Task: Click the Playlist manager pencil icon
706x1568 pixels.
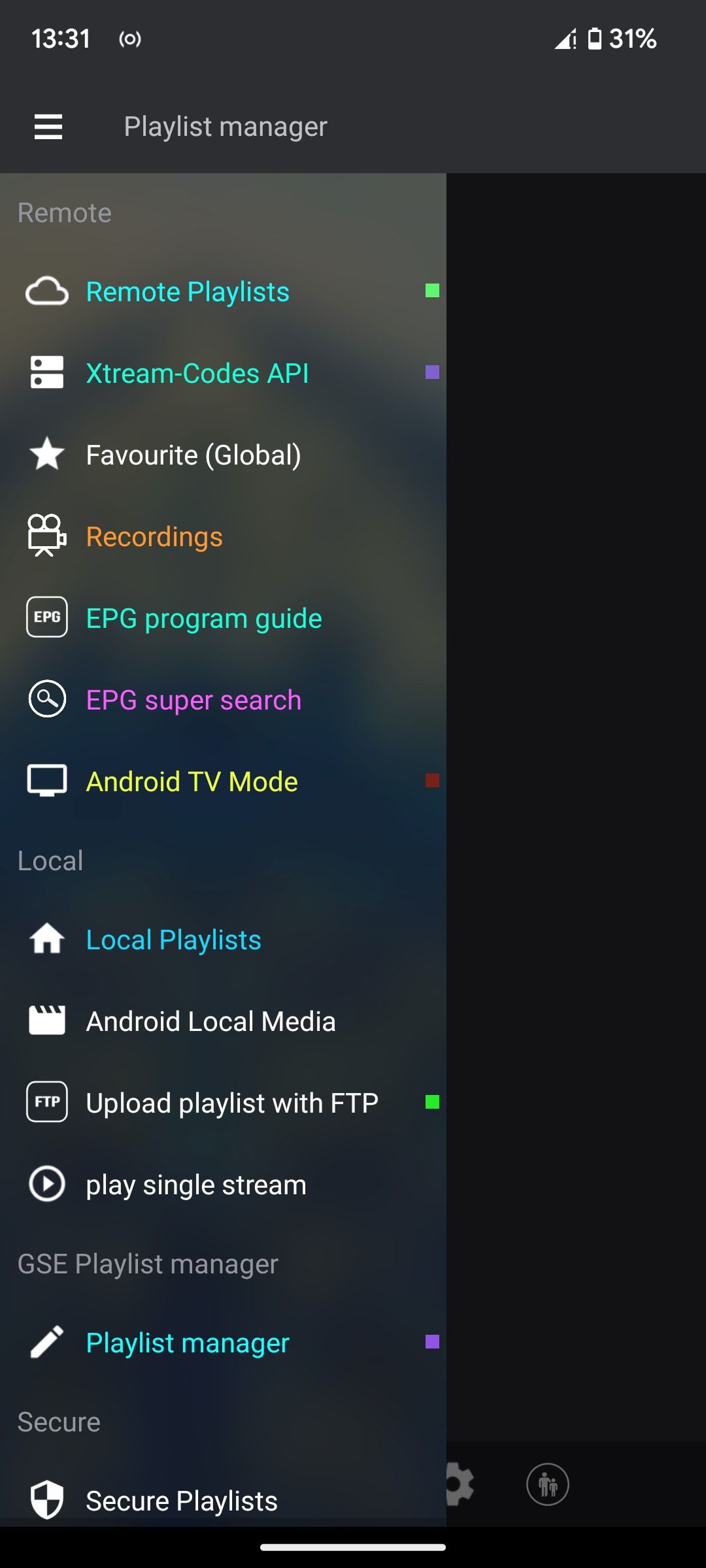Action: coord(47,1343)
